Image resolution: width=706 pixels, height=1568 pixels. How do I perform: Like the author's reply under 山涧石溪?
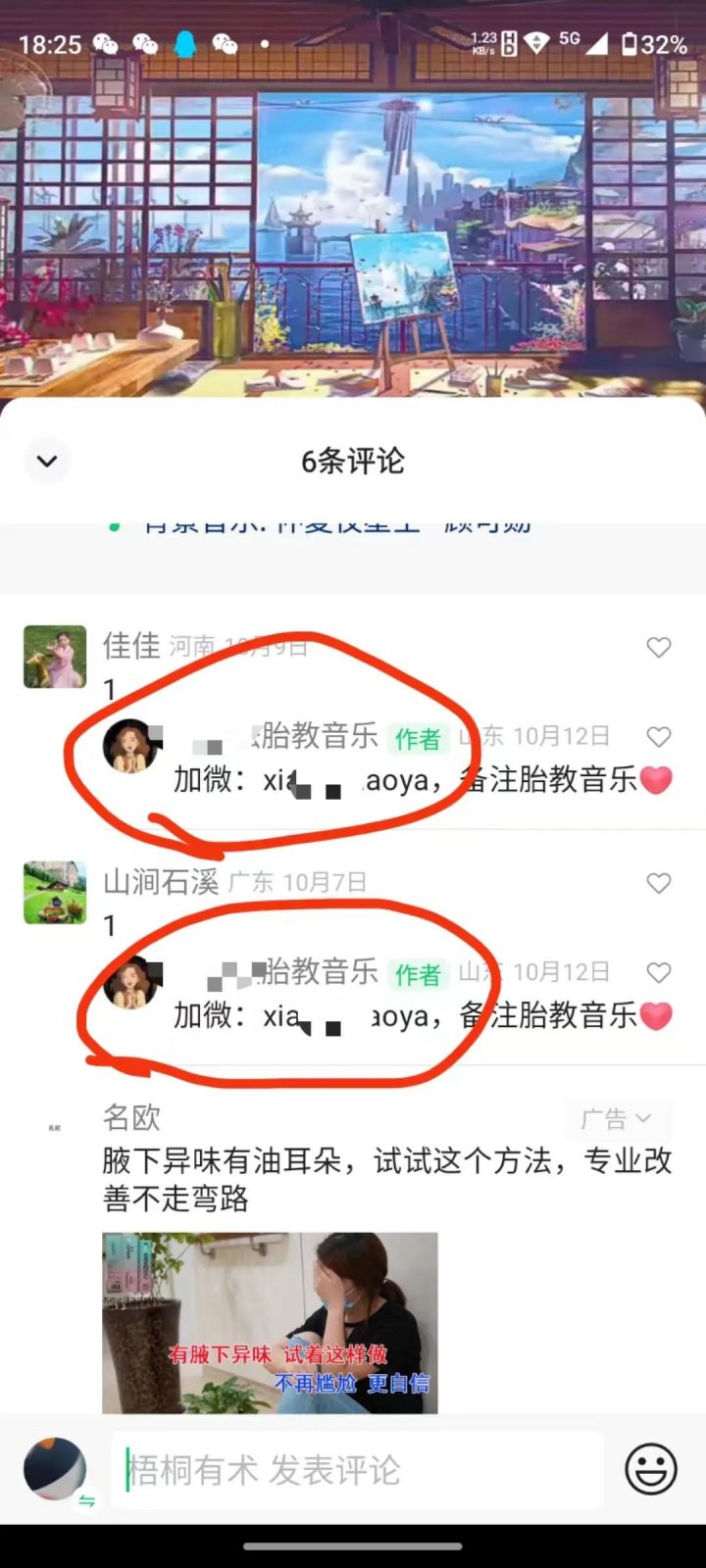(x=659, y=972)
